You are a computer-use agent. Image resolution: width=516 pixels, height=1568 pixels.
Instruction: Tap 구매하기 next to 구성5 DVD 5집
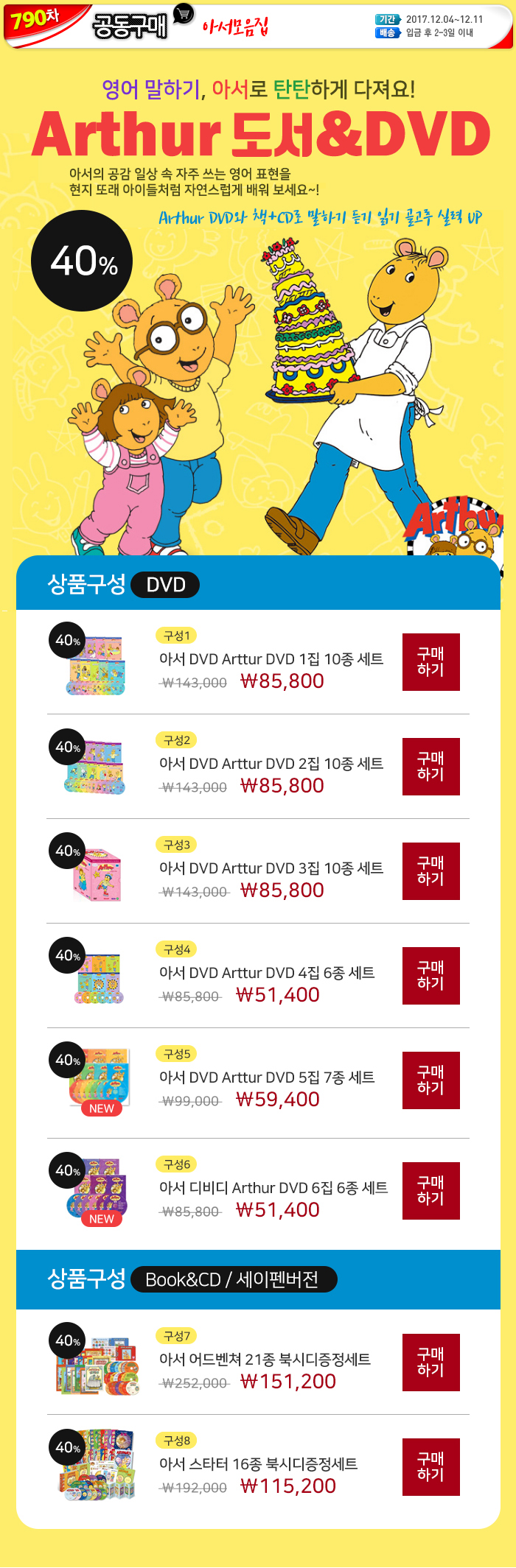coord(430,1080)
